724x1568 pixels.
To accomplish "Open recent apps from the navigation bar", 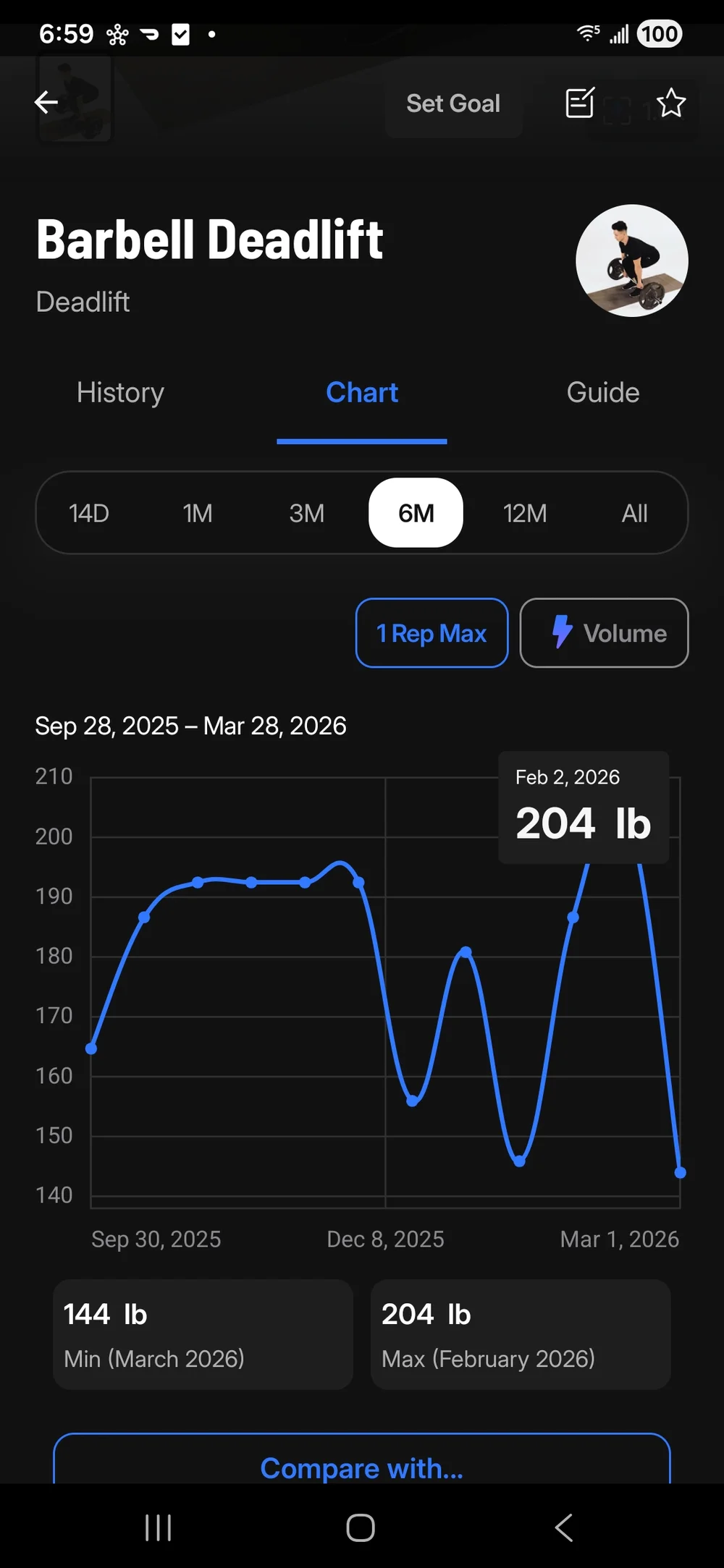I will click(x=158, y=1528).
